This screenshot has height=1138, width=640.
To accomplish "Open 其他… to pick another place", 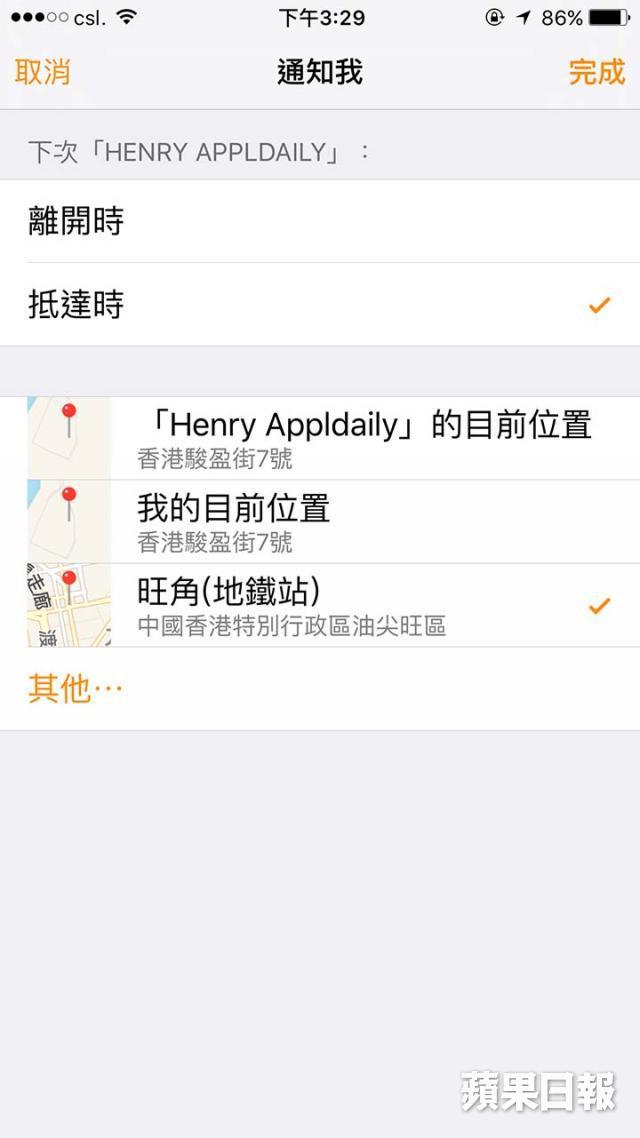I will [x=320, y=689].
